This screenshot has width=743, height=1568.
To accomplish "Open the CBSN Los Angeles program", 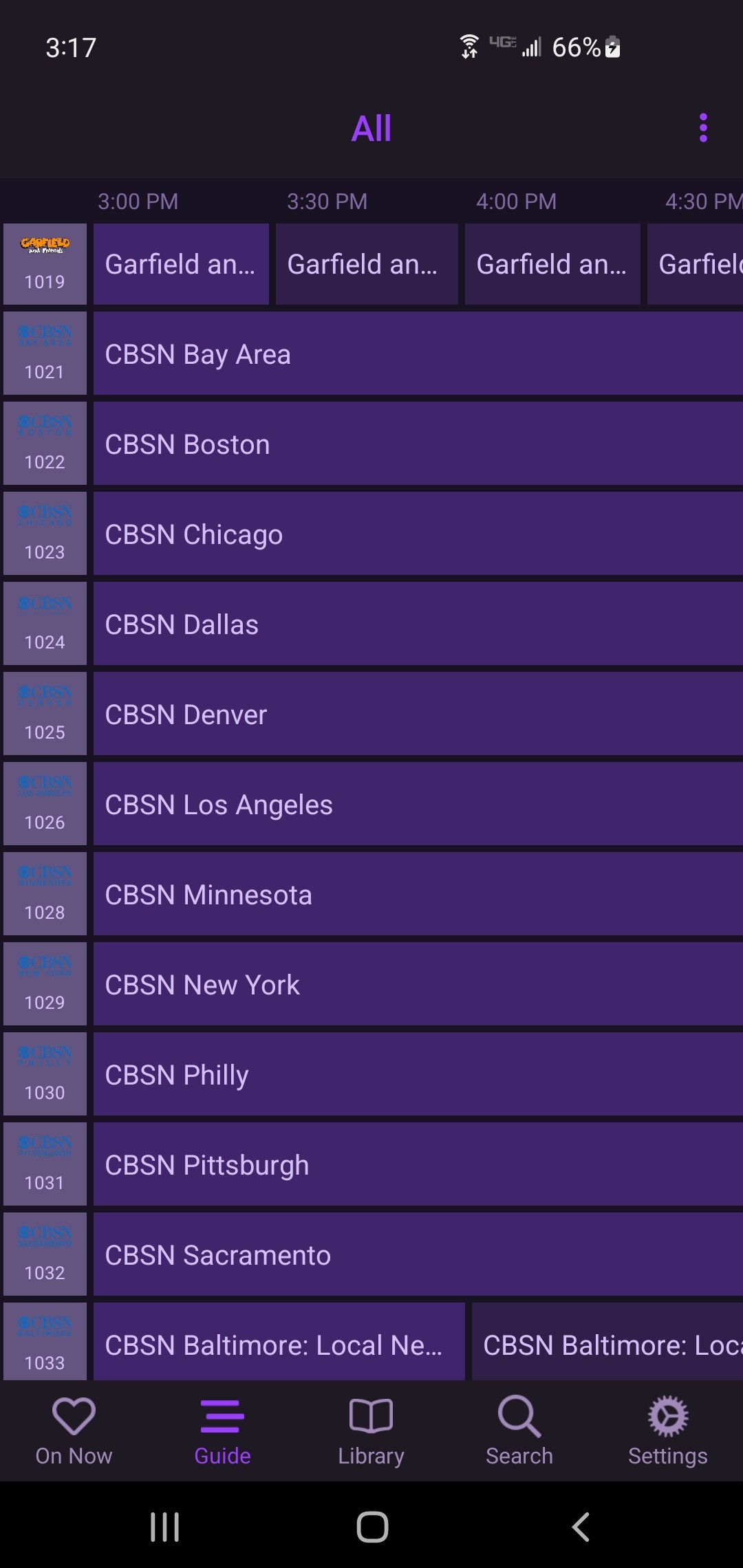I will click(x=417, y=805).
